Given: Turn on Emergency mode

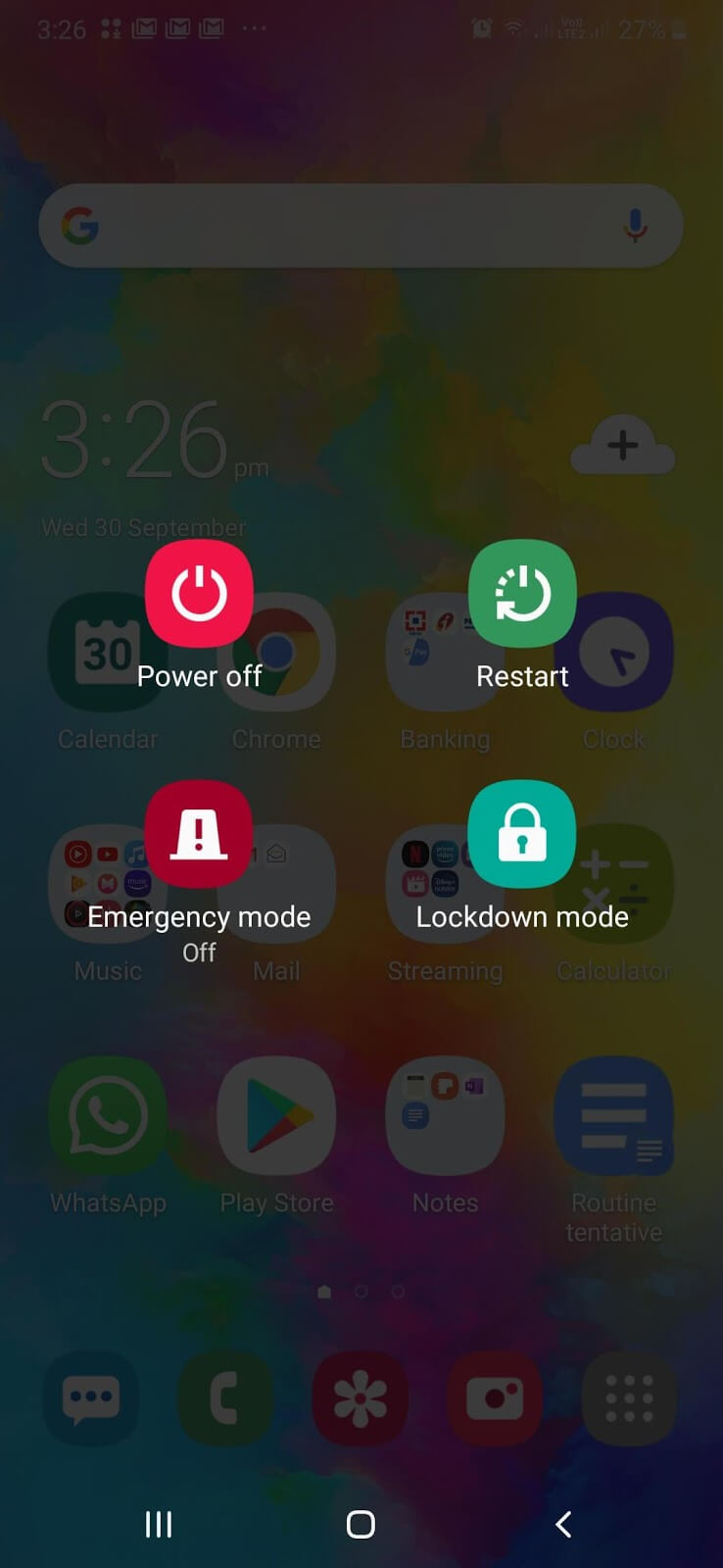Looking at the screenshot, I should (x=199, y=834).
